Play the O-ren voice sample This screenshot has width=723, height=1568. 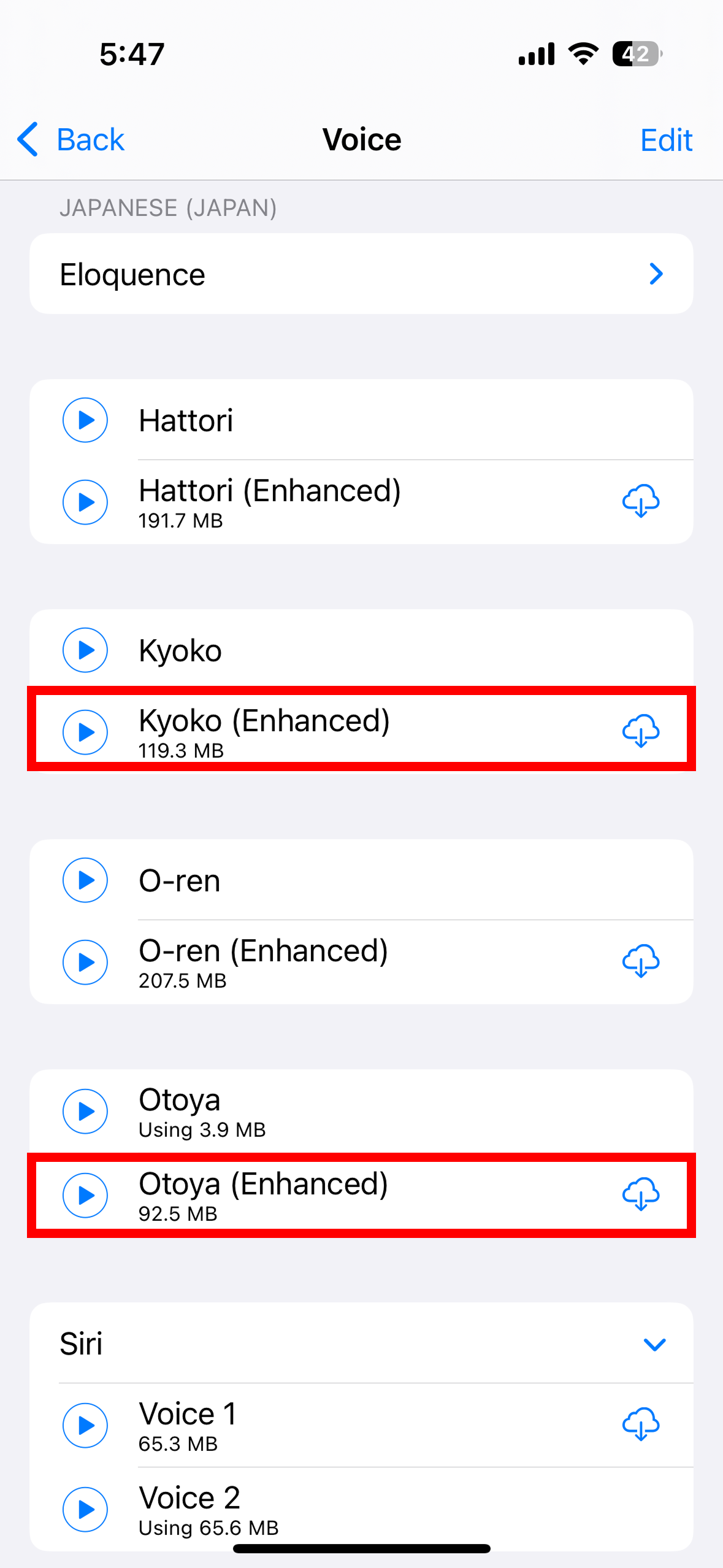click(85, 880)
